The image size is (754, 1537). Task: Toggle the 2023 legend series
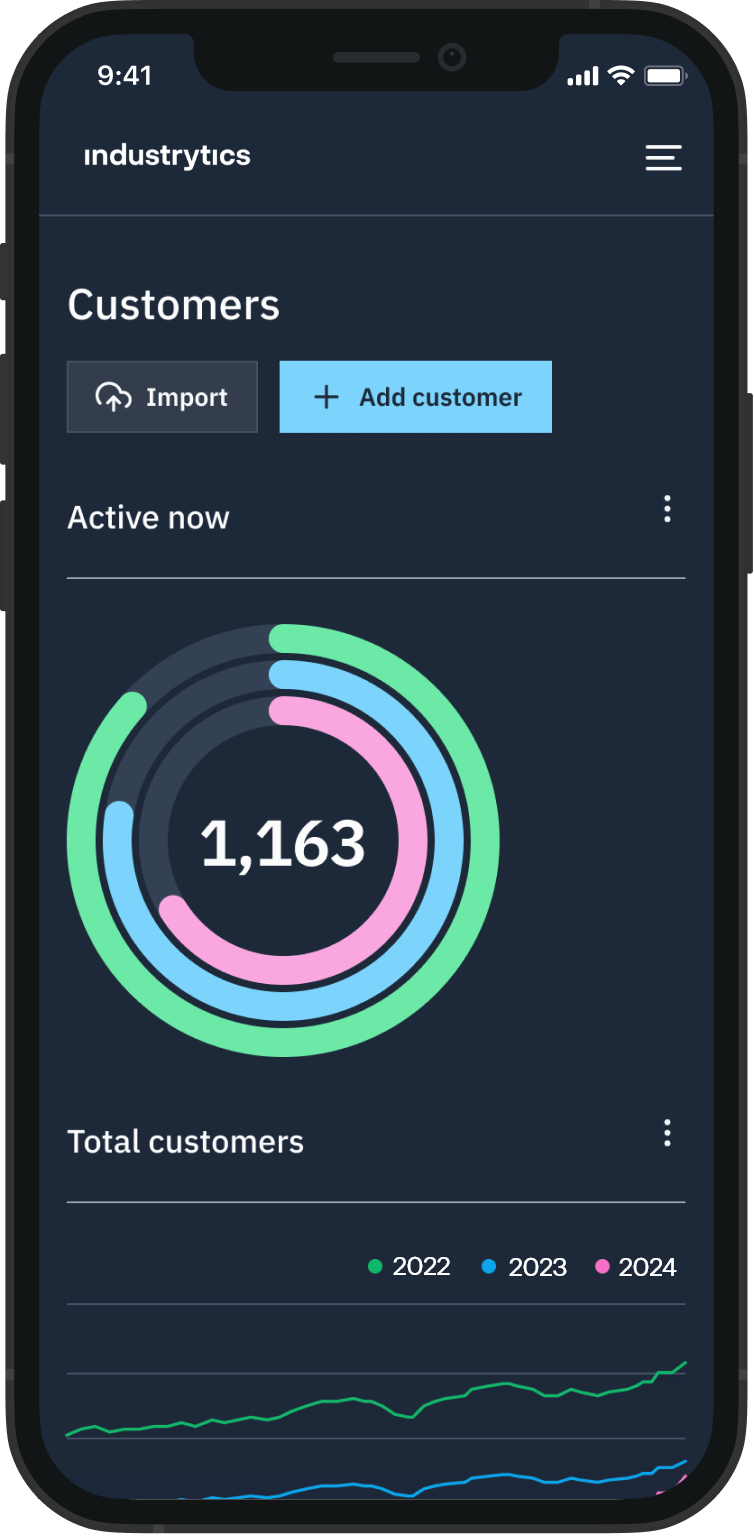pos(524,1267)
